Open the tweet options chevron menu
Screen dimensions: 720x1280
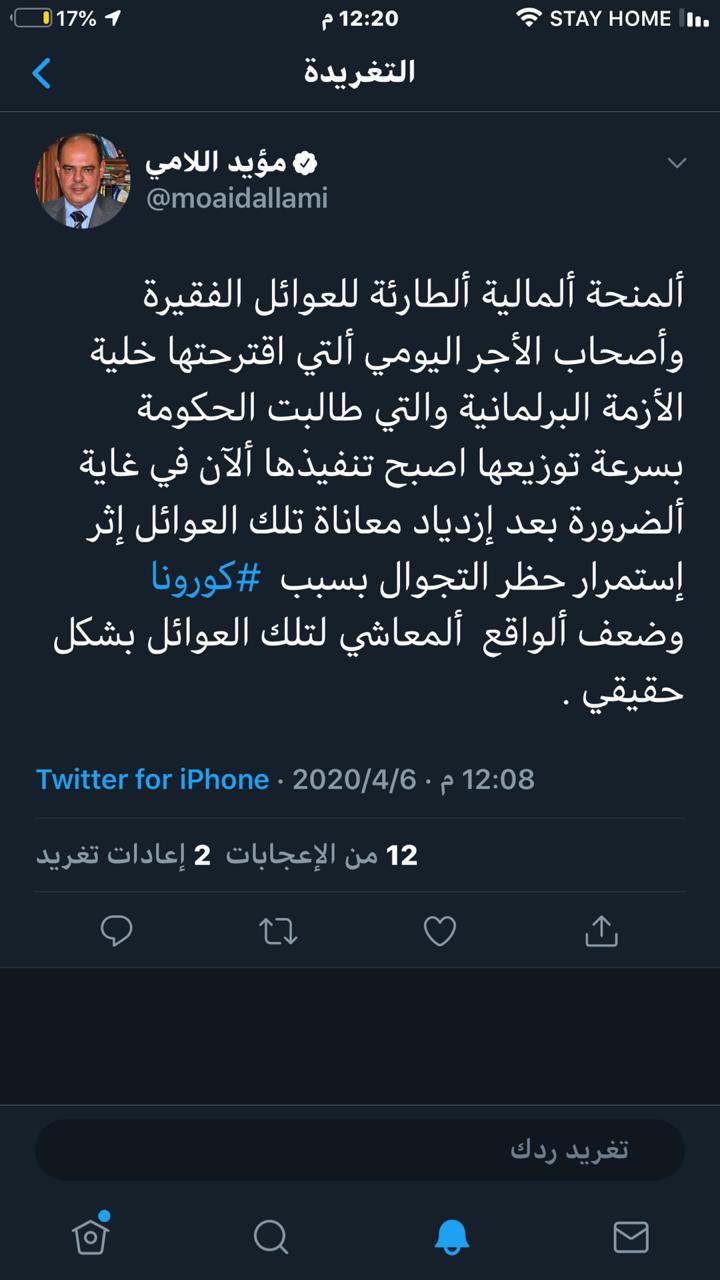(677, 163)
